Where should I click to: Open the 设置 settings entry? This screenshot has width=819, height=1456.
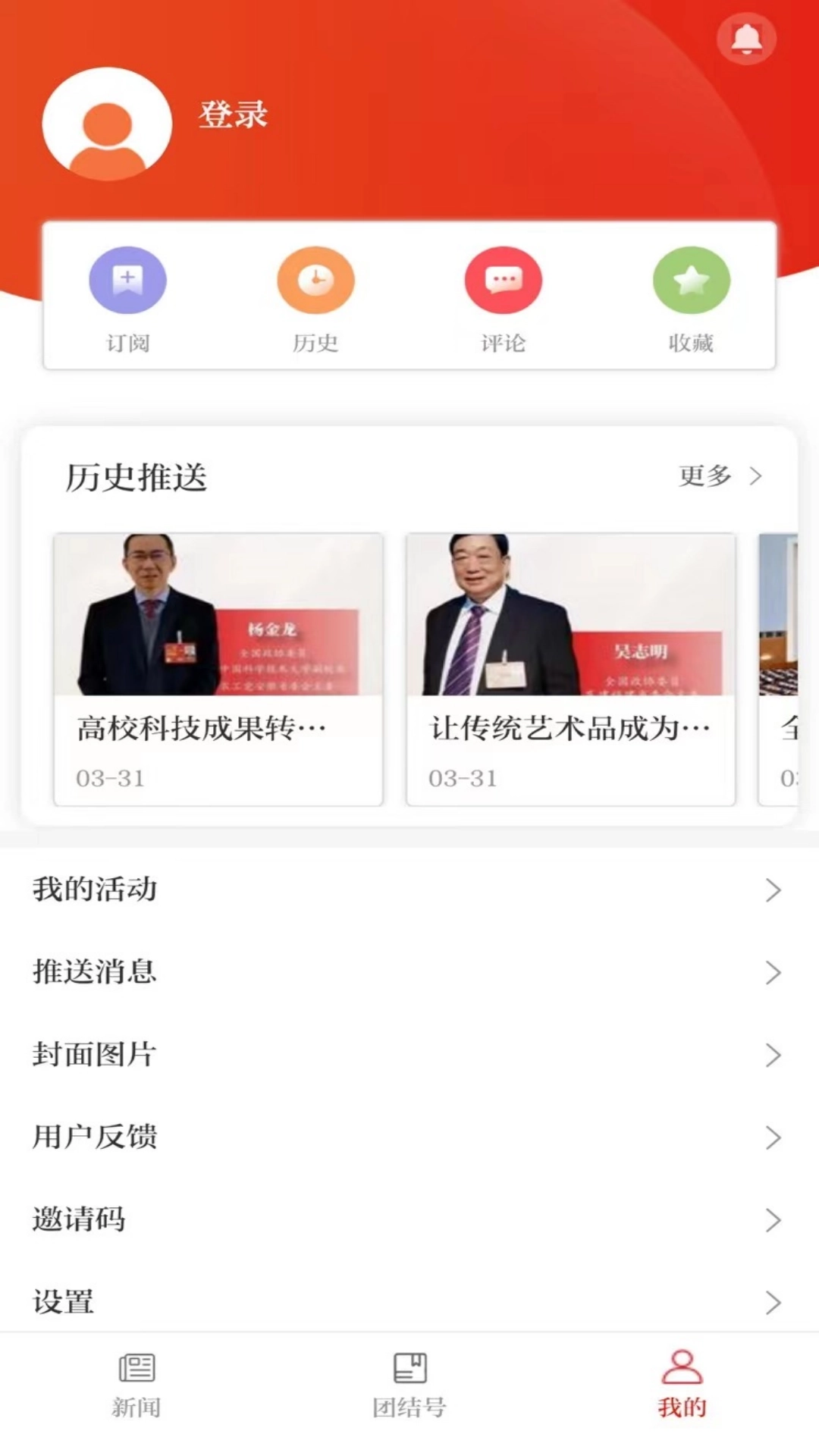[409, 1301]
